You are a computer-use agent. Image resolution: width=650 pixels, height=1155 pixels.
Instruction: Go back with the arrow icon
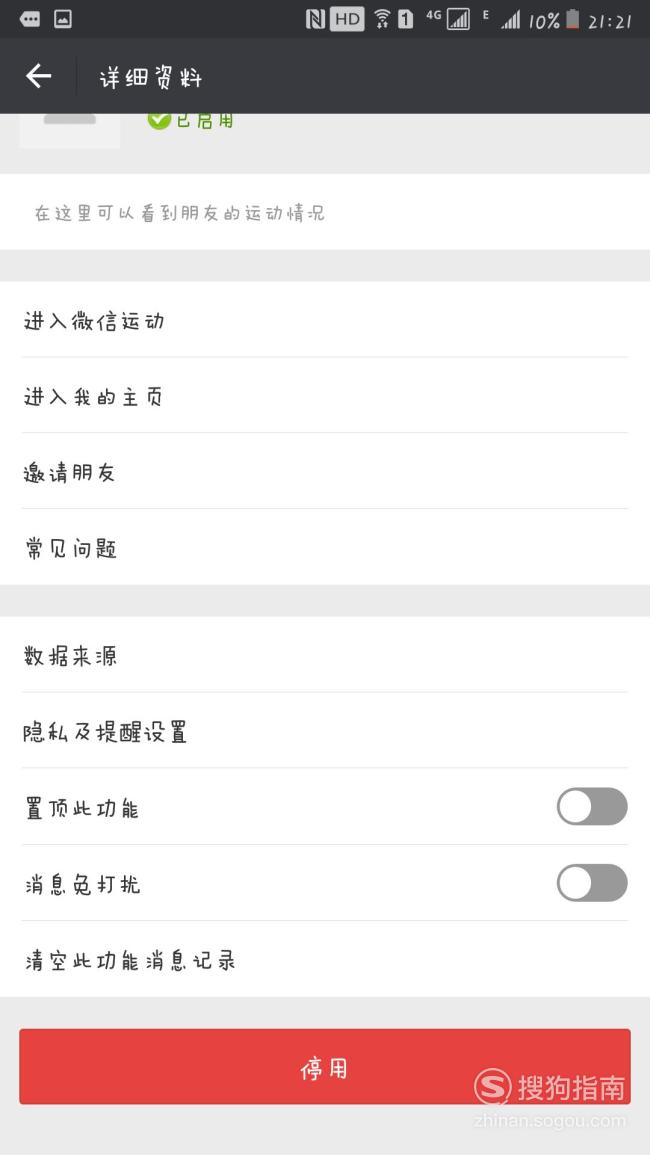tap(38, 76)
